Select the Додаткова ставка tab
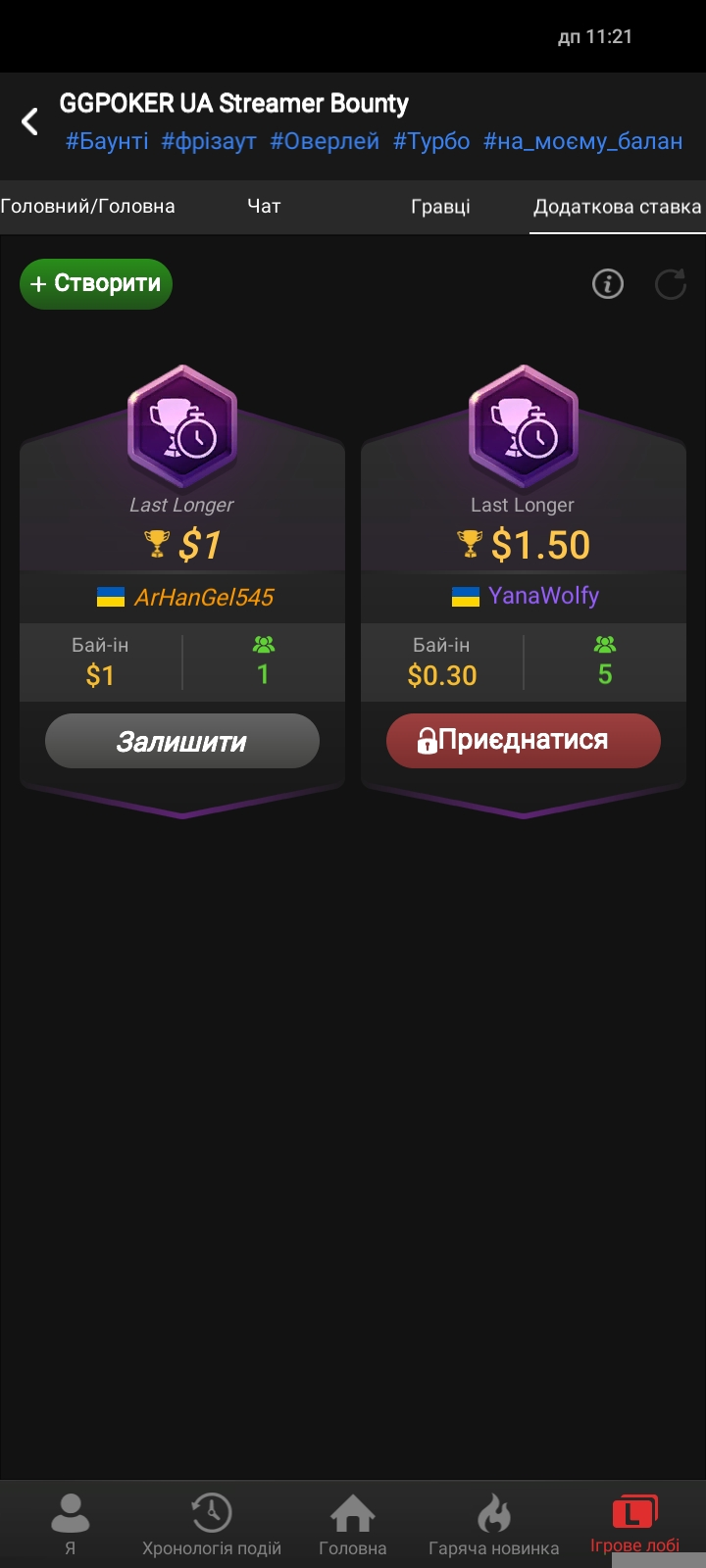Screen dimensions: 706x1568 coord(617,207)
